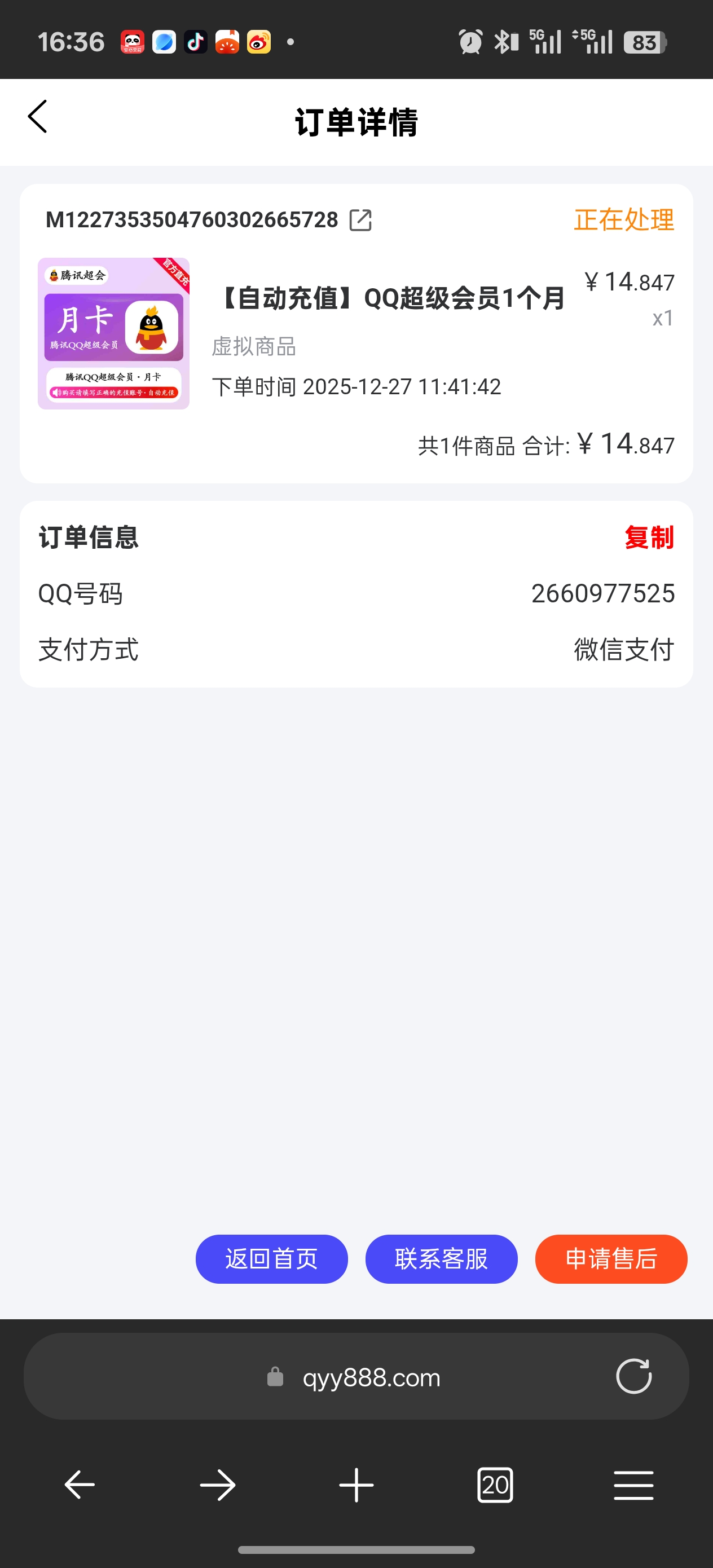
Task: Open the QQ超级会员 product thumbnail
Action: click(114, 333)
